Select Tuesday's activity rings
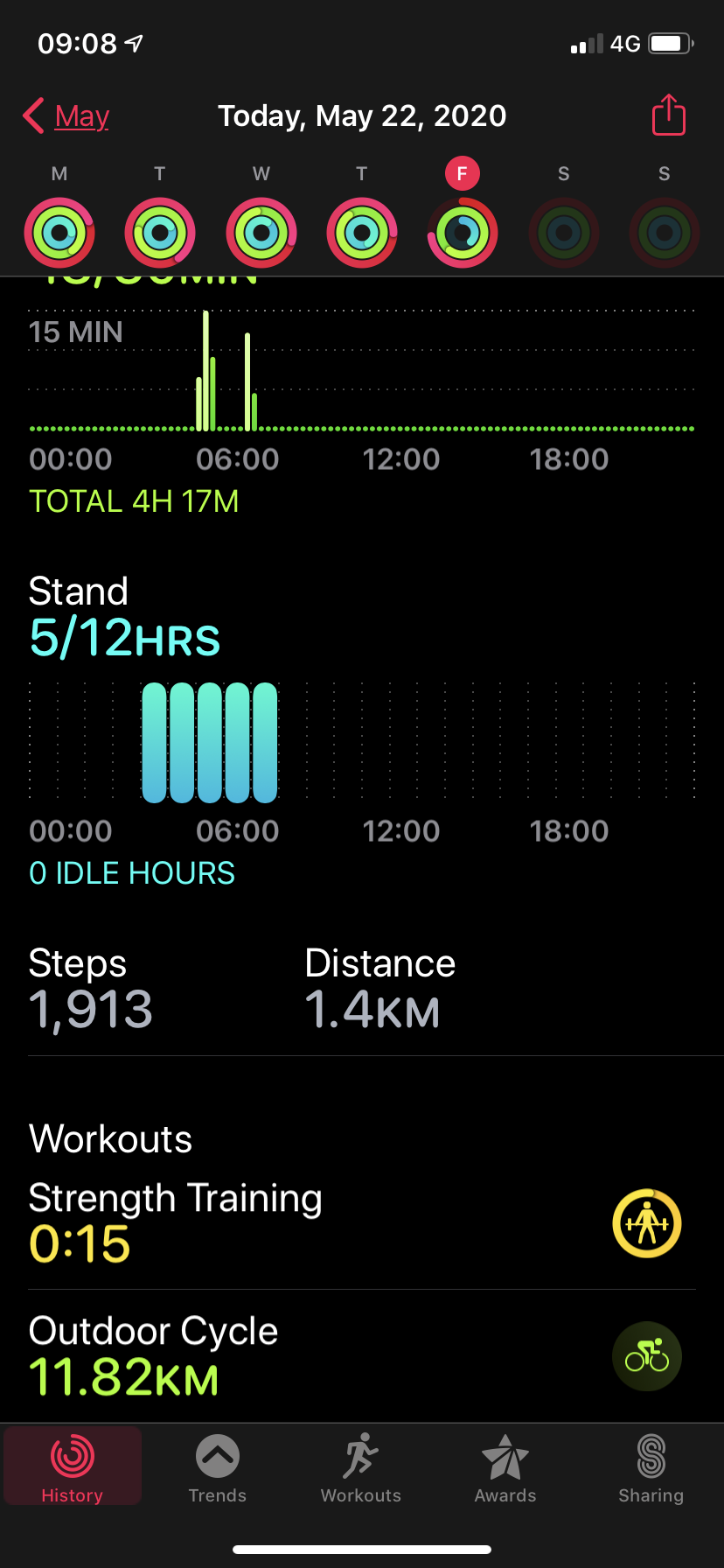This screenshot has width=724, height=1568. tap(160, 233)
